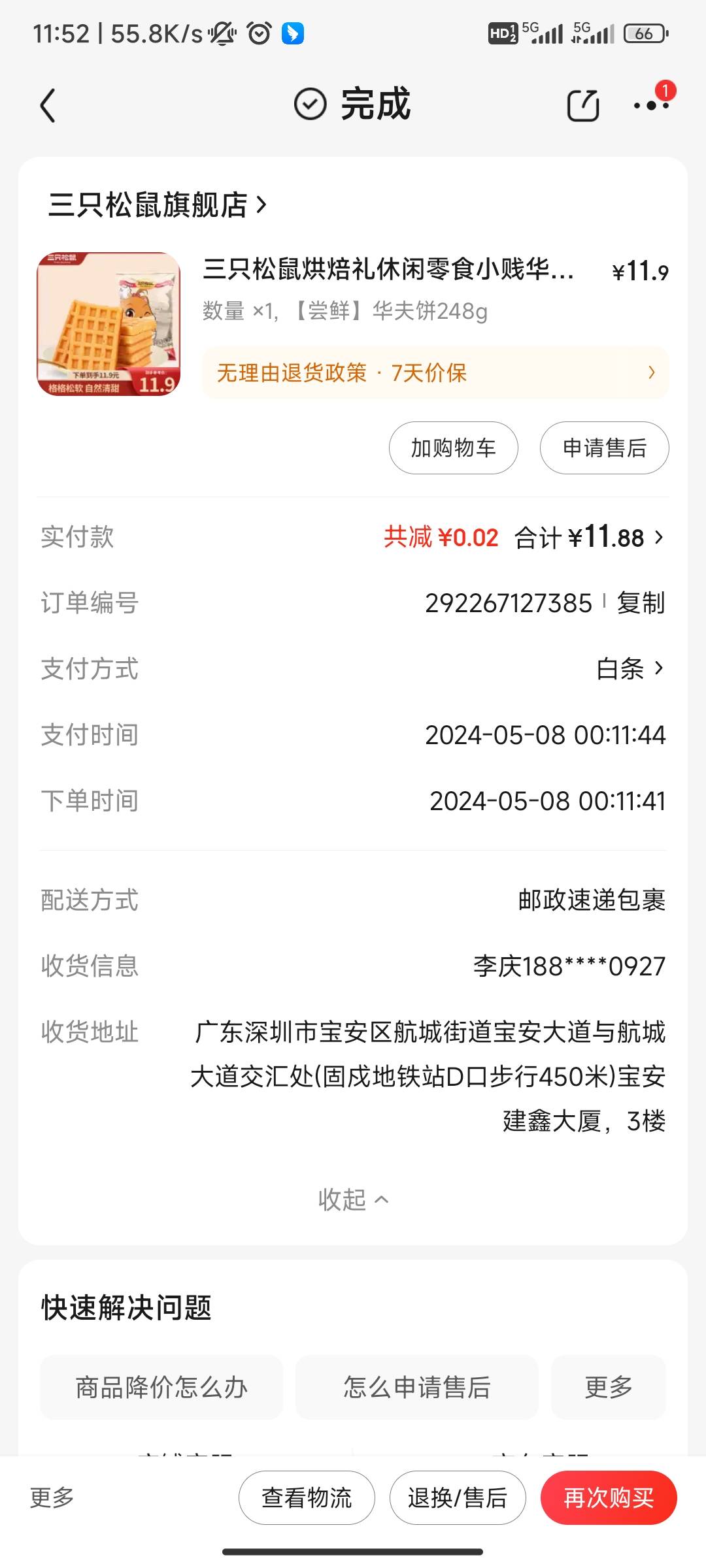Show 更多 quick-solve questions

click(608, 1387)
